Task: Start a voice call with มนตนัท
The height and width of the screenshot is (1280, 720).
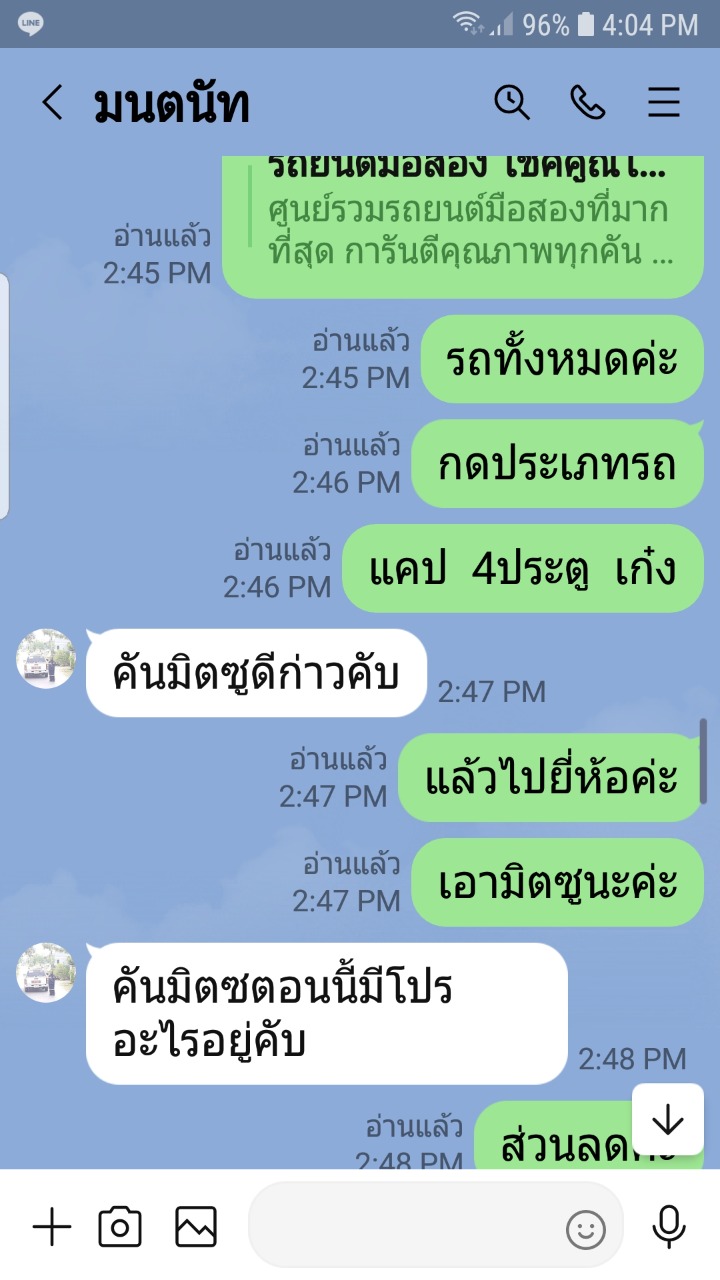Action: (x=587, y=102)
